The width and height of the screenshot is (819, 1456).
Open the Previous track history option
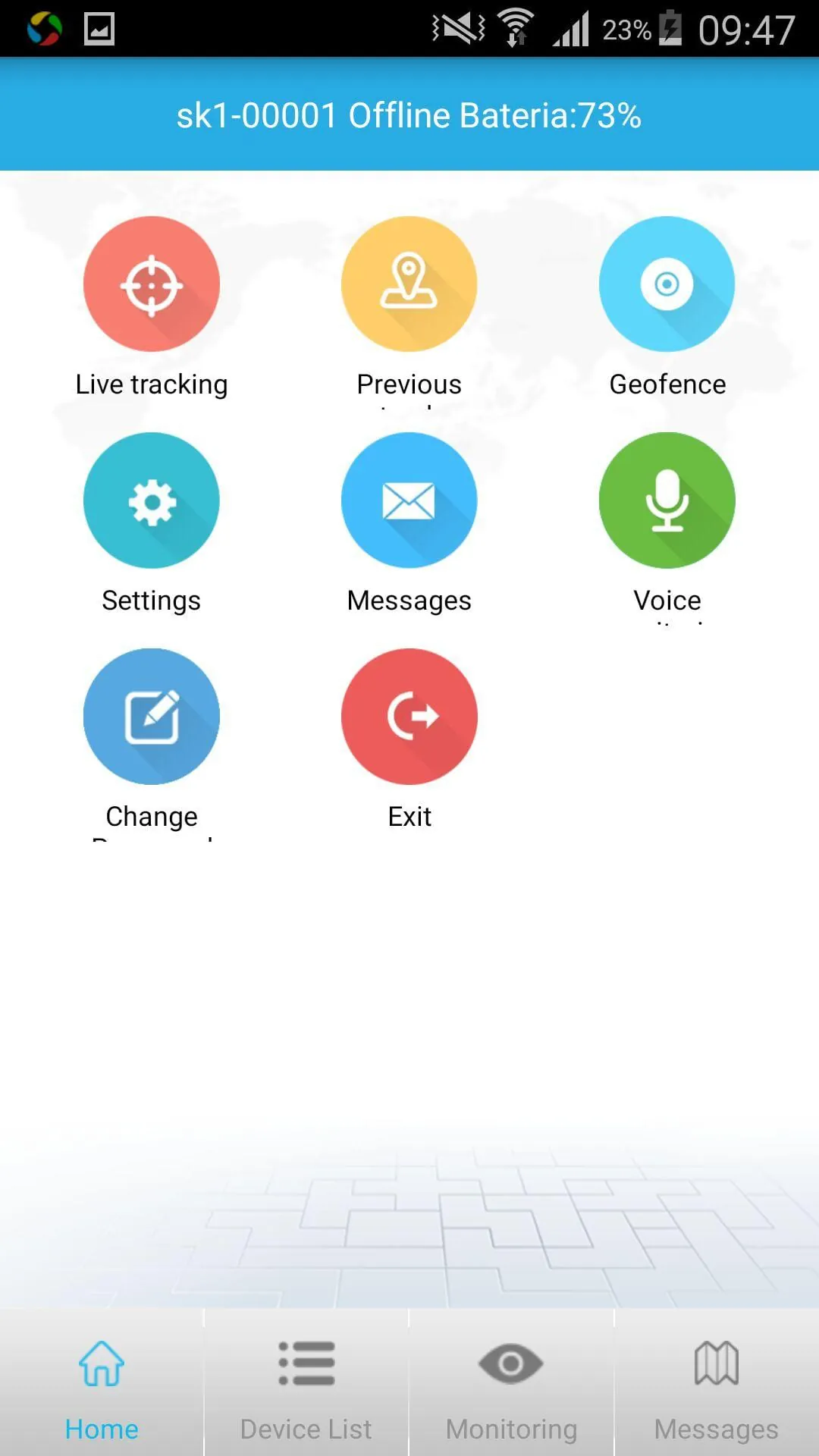point(409,284)
